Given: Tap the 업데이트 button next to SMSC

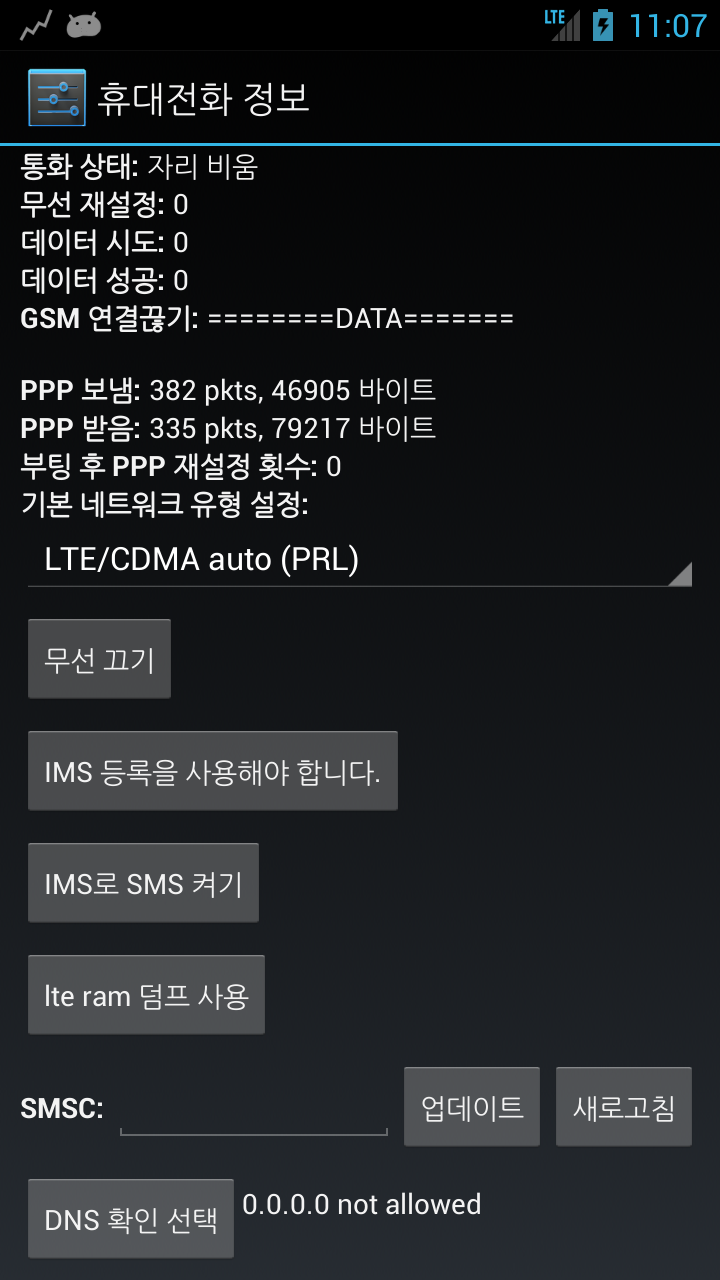Looking at the screenshot, I should (472, 1107).
